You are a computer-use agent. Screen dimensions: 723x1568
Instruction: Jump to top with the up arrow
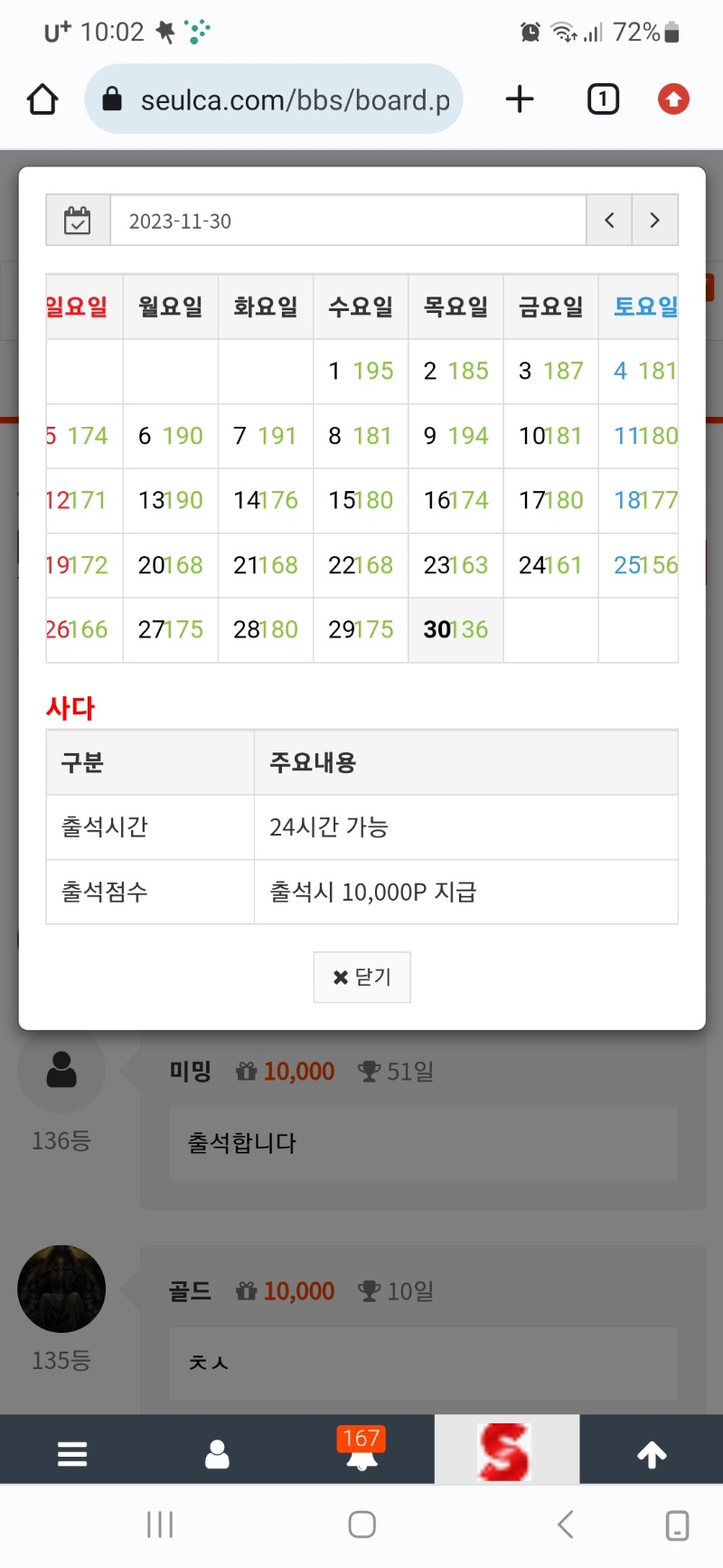652,1454
